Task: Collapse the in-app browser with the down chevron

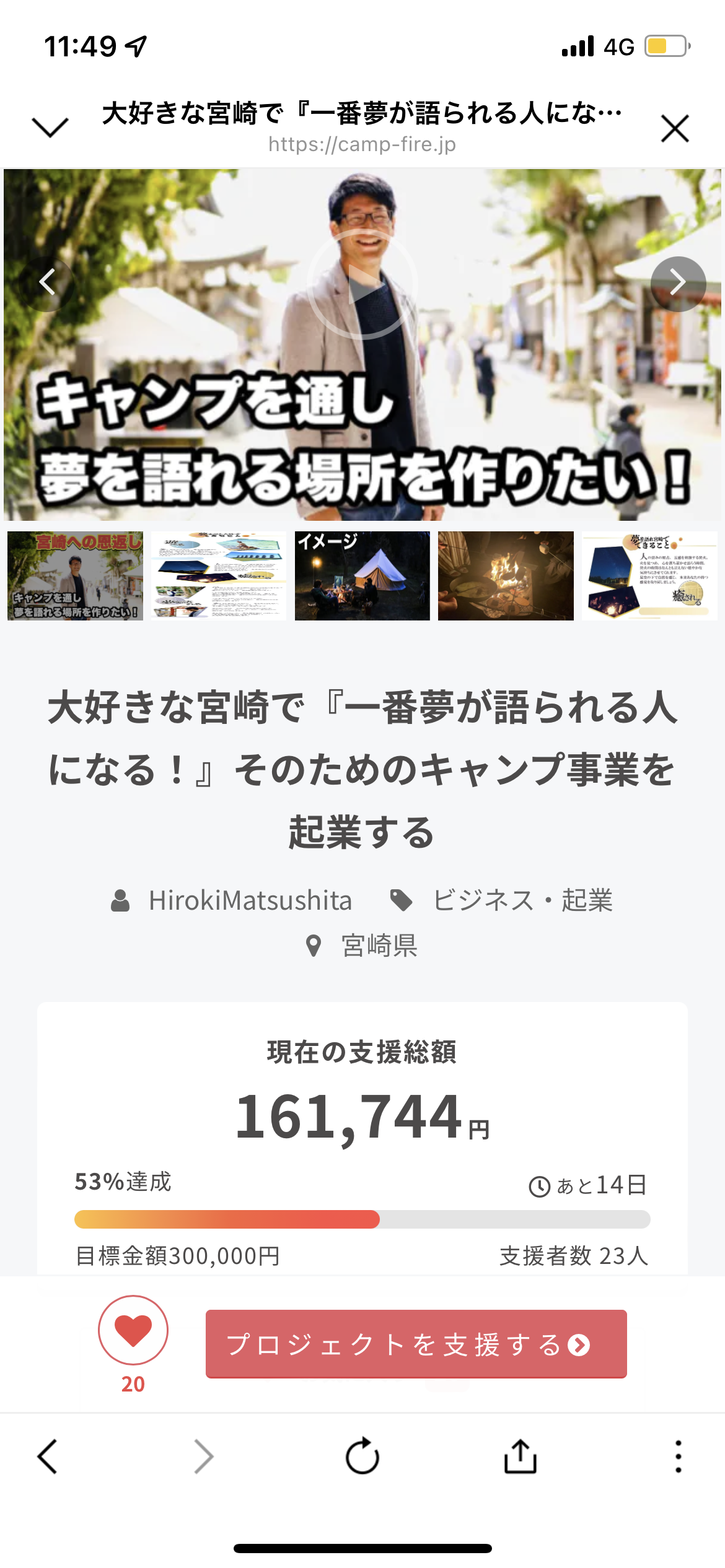Action: click(x=50, y=127)
